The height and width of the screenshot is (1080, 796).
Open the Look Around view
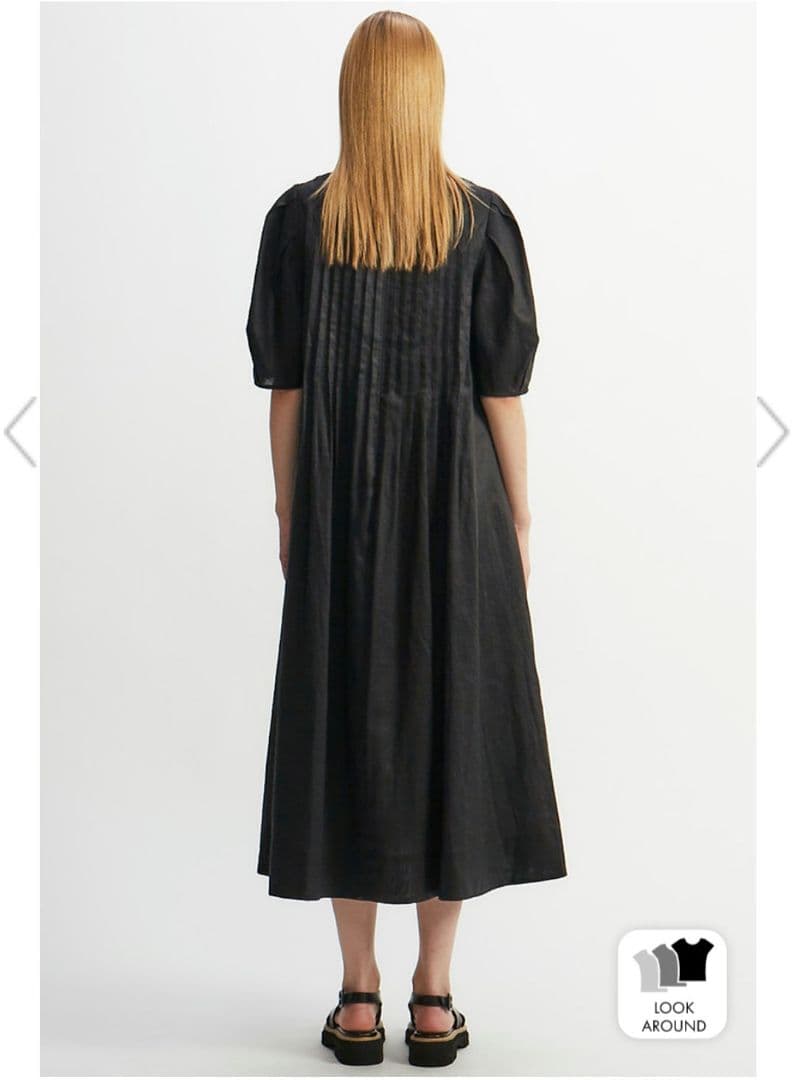(673, 984)
